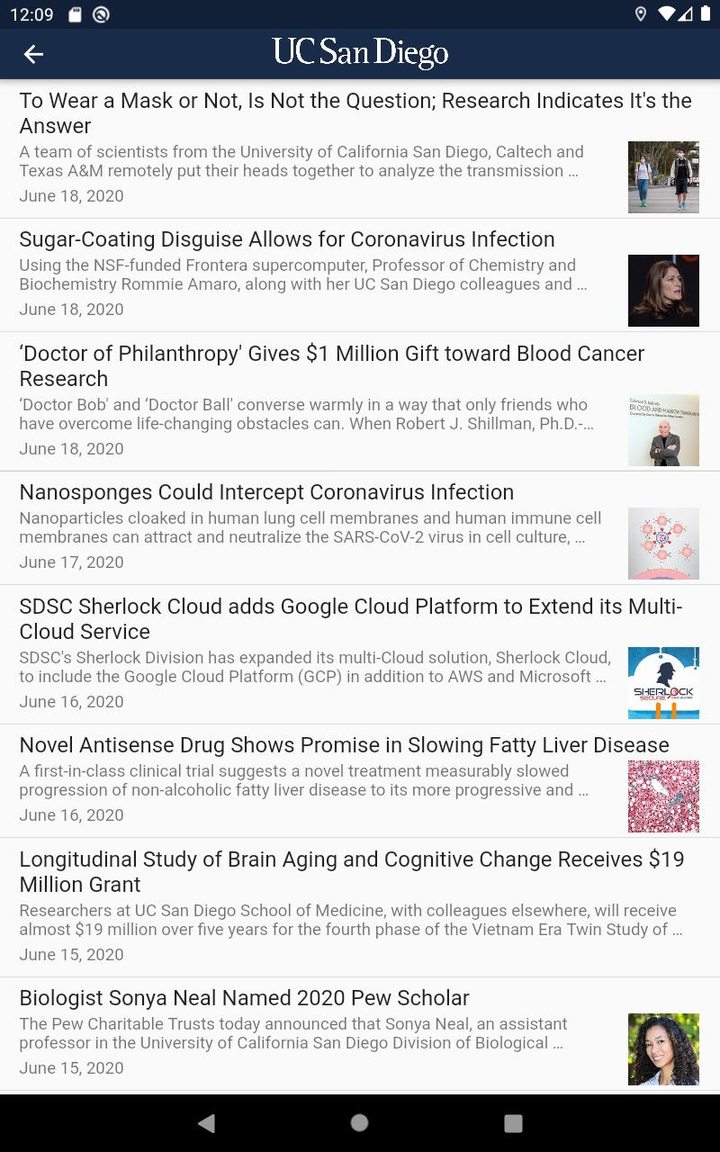
Task: Open the Sugar-Coating Disguise coronavirus article
Action: pos(286,239)
